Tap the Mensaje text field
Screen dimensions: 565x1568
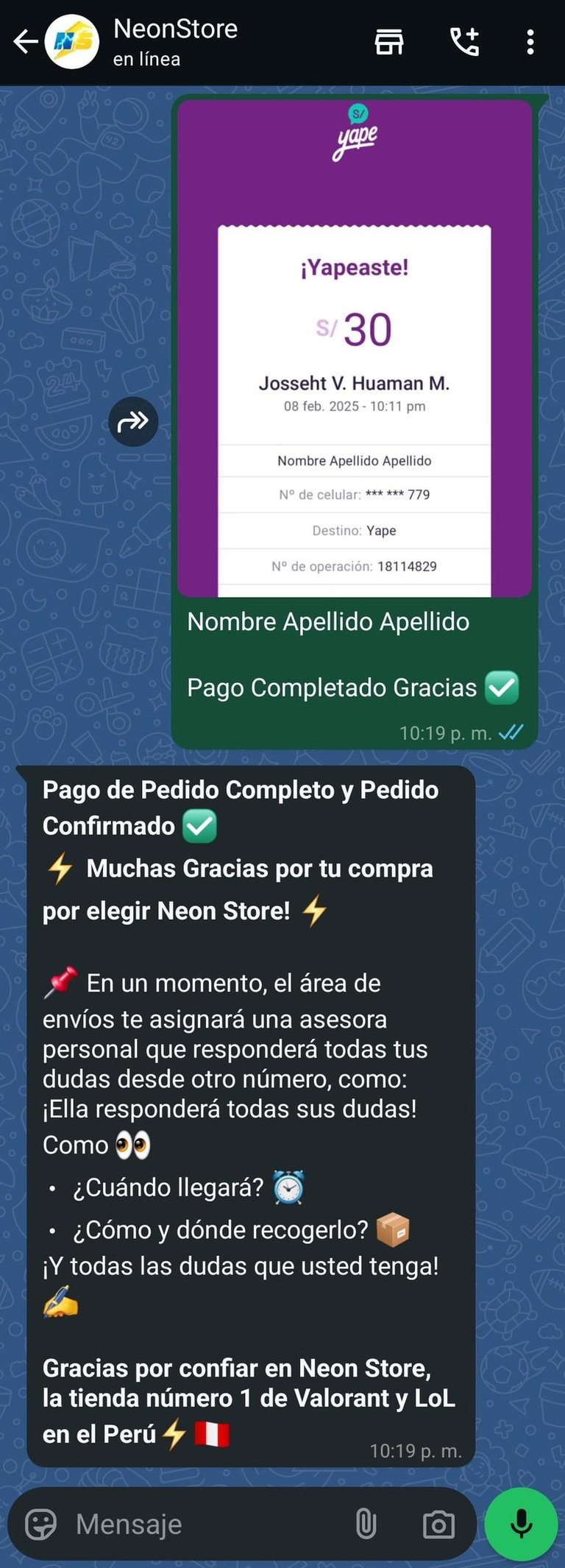pos(206,1525)
